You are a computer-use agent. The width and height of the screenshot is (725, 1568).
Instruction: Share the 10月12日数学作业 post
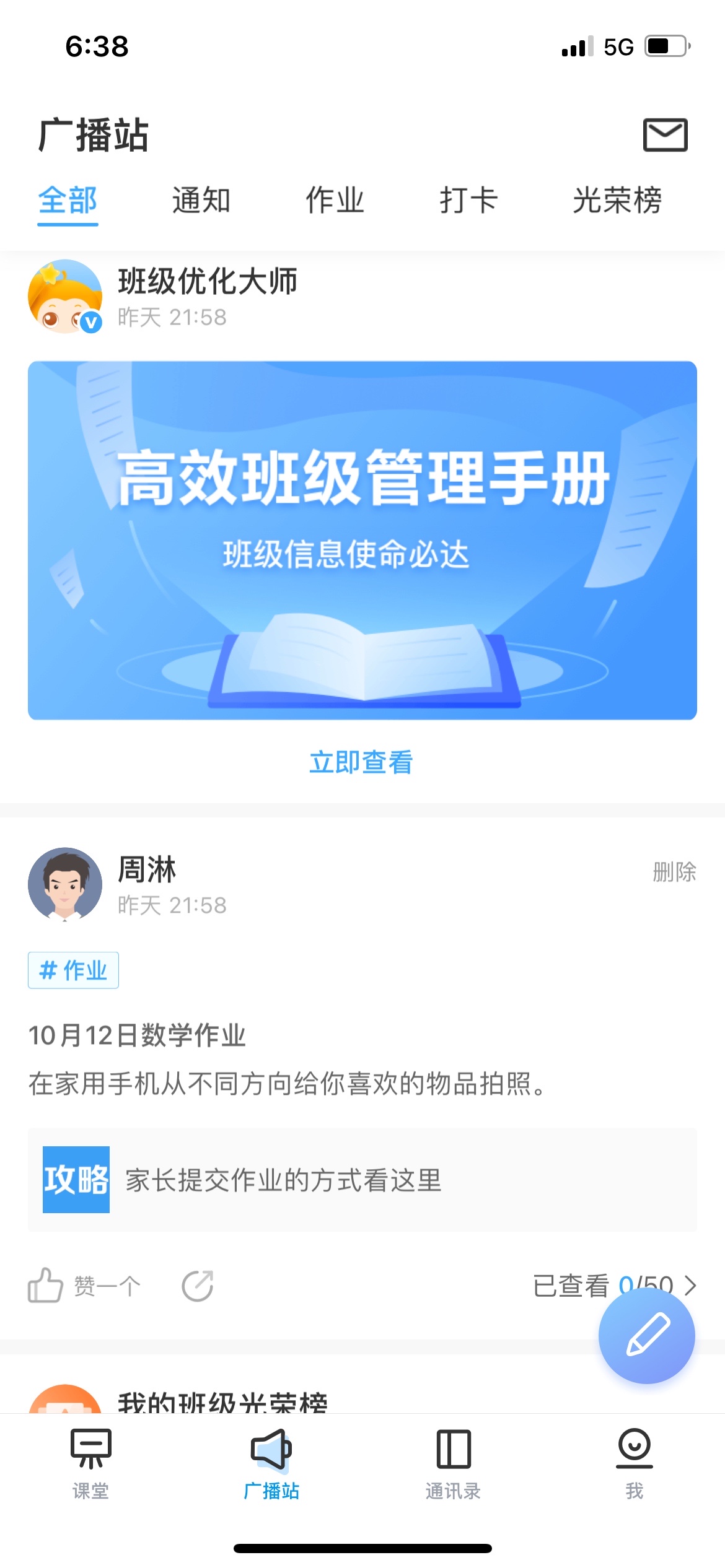(197, 1286)
